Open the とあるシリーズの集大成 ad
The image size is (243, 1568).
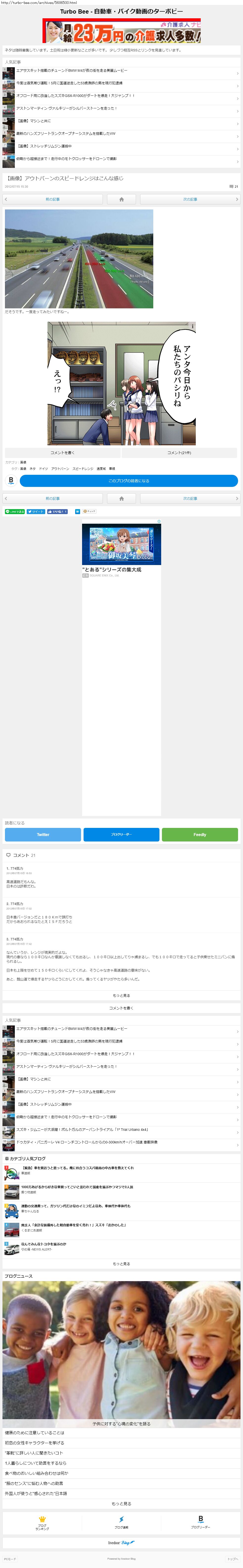coord(121,548)
